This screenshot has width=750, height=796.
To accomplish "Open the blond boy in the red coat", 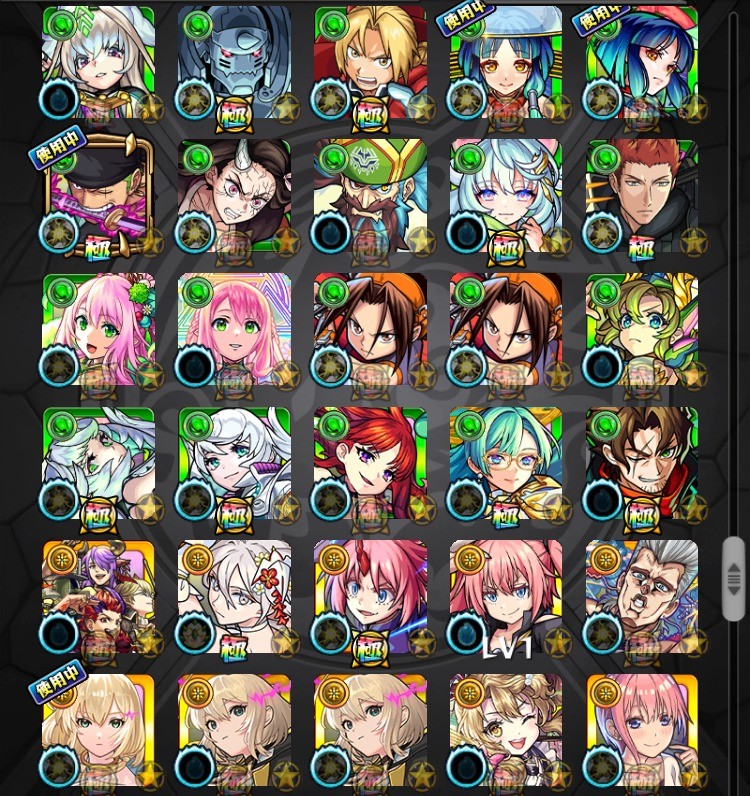I will point(370,62).
